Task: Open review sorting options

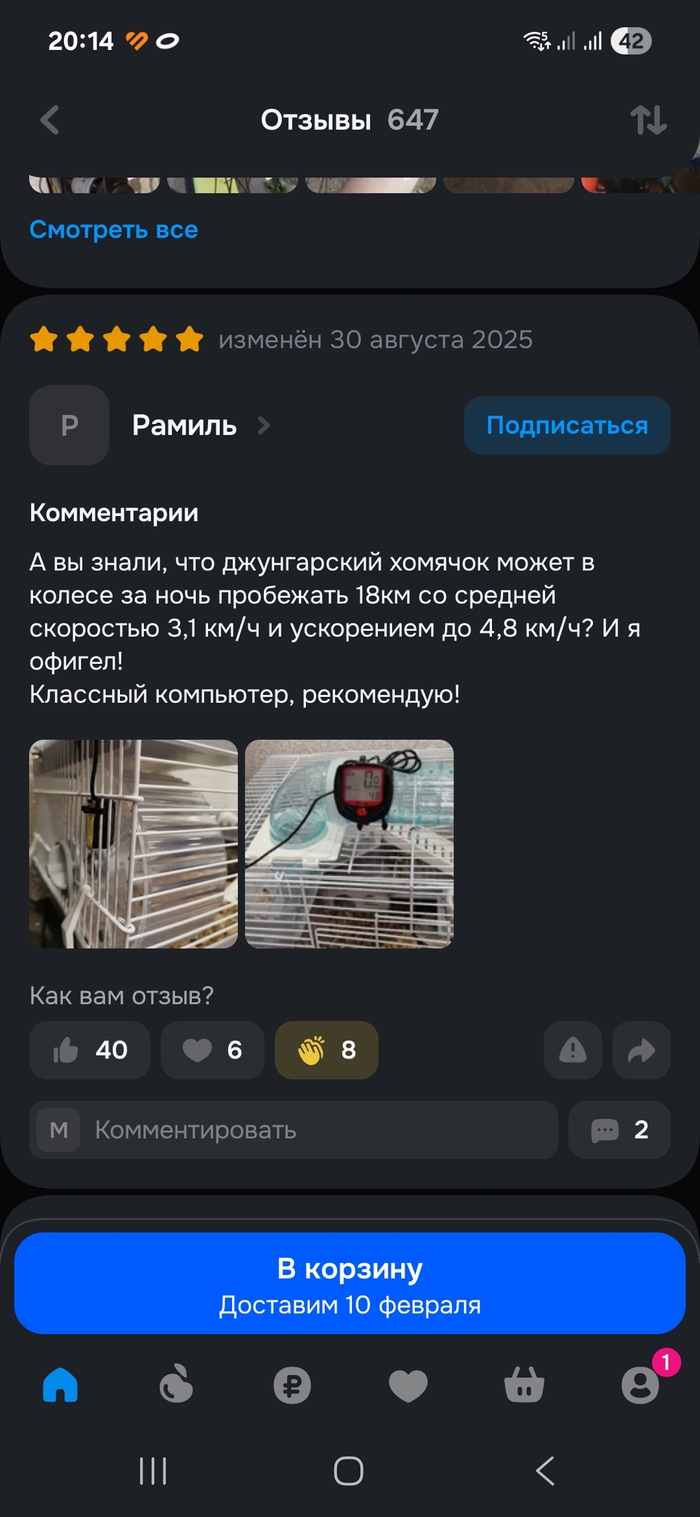Action: [x=648, y=121]
